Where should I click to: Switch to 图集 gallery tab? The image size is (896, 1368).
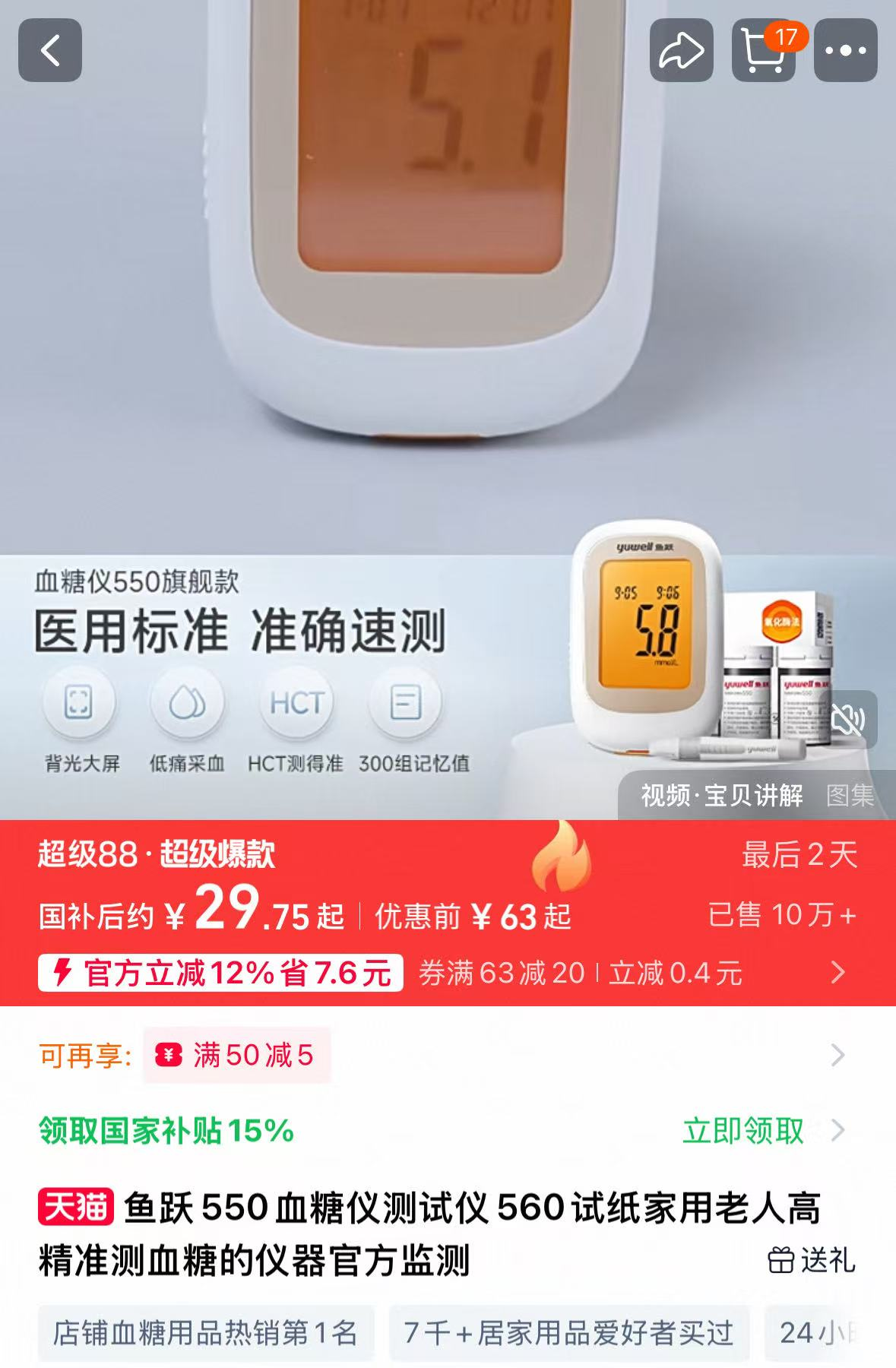tap(850, 796)
